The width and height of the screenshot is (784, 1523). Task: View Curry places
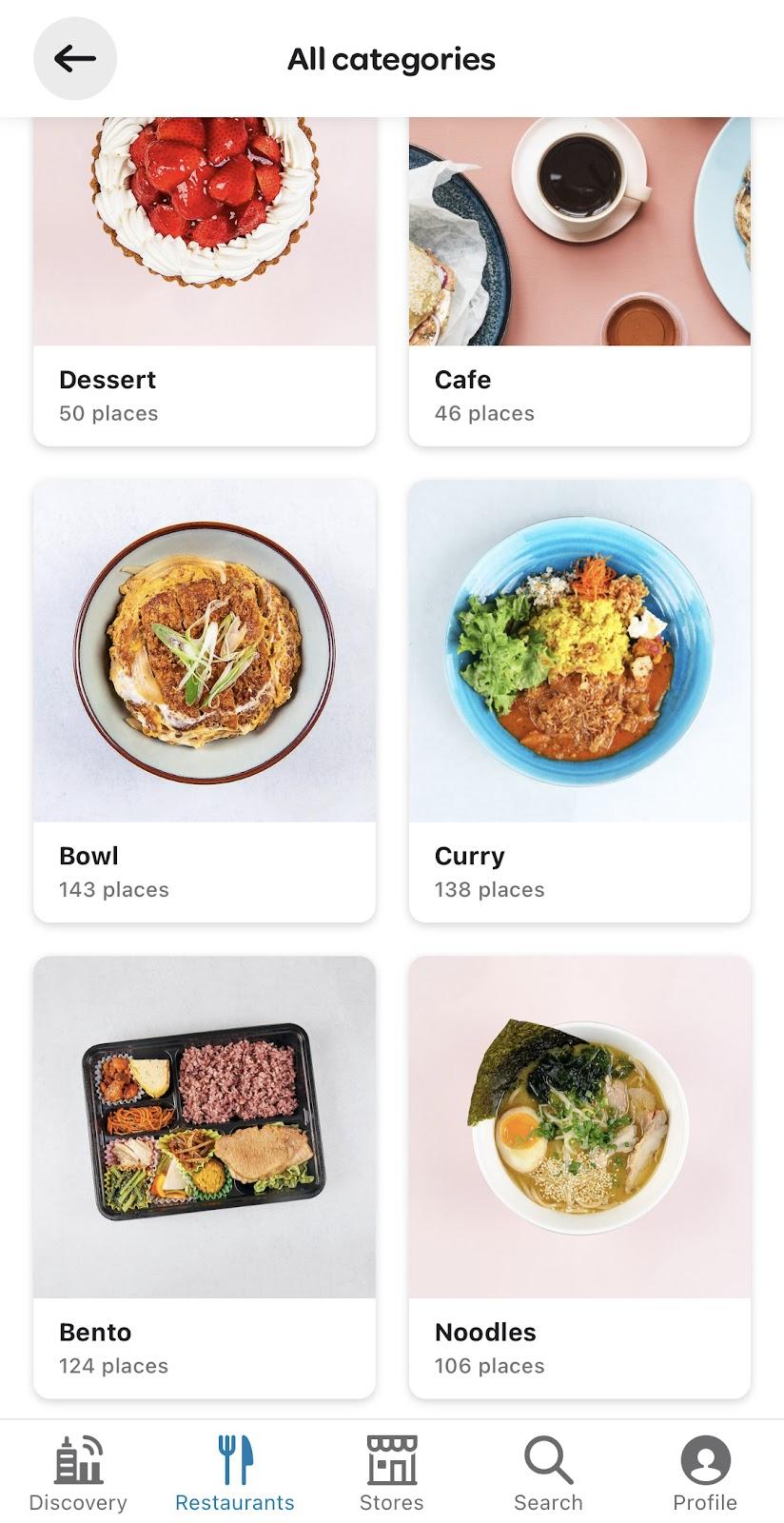579,700
